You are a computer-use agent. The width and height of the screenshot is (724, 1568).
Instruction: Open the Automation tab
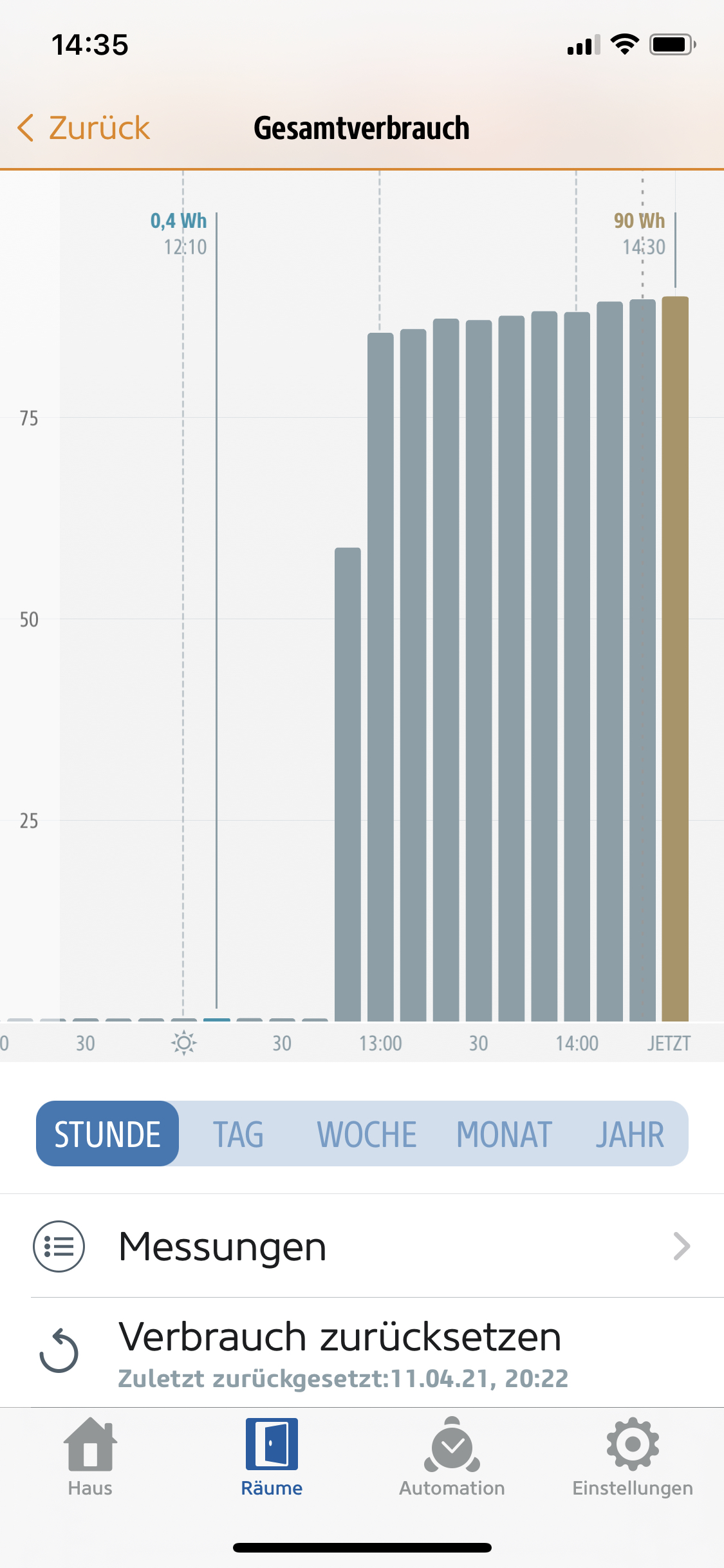click(x=452, y=1457)
